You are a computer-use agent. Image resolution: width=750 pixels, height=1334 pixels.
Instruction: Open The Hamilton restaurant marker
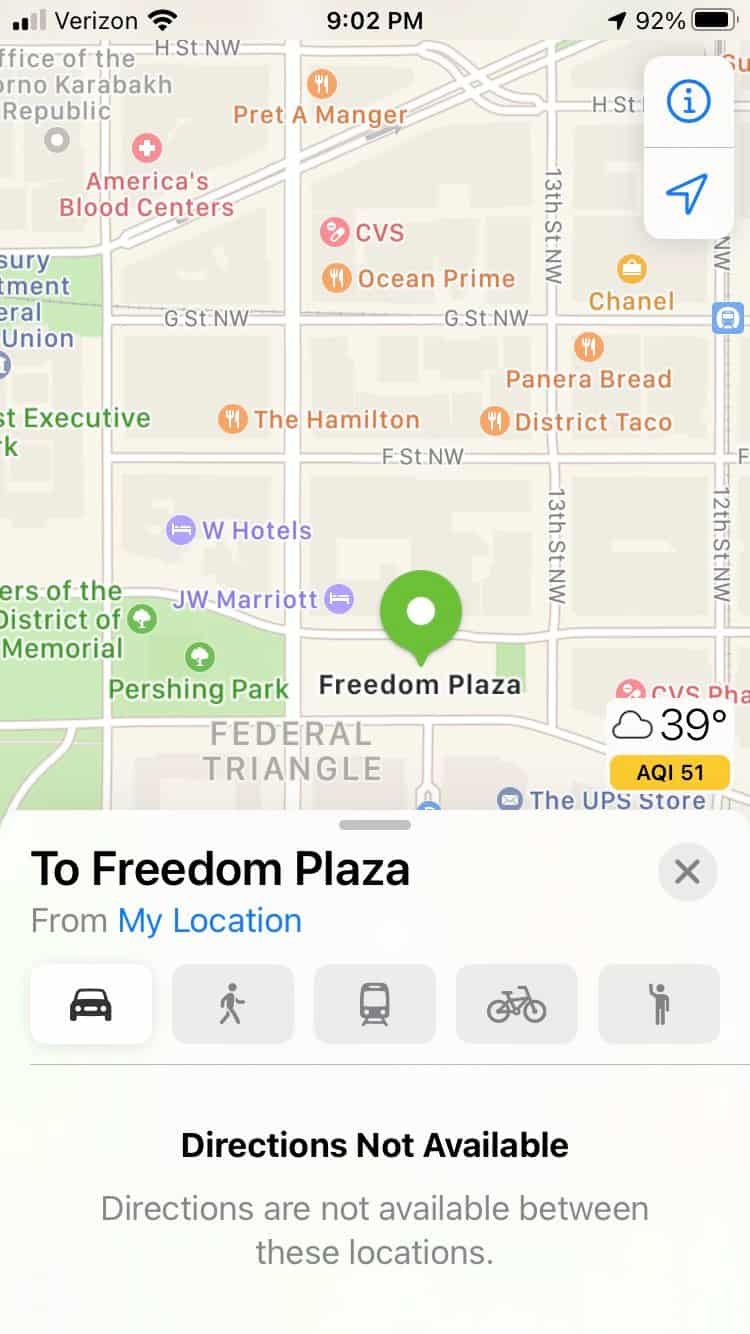(232, 419)
